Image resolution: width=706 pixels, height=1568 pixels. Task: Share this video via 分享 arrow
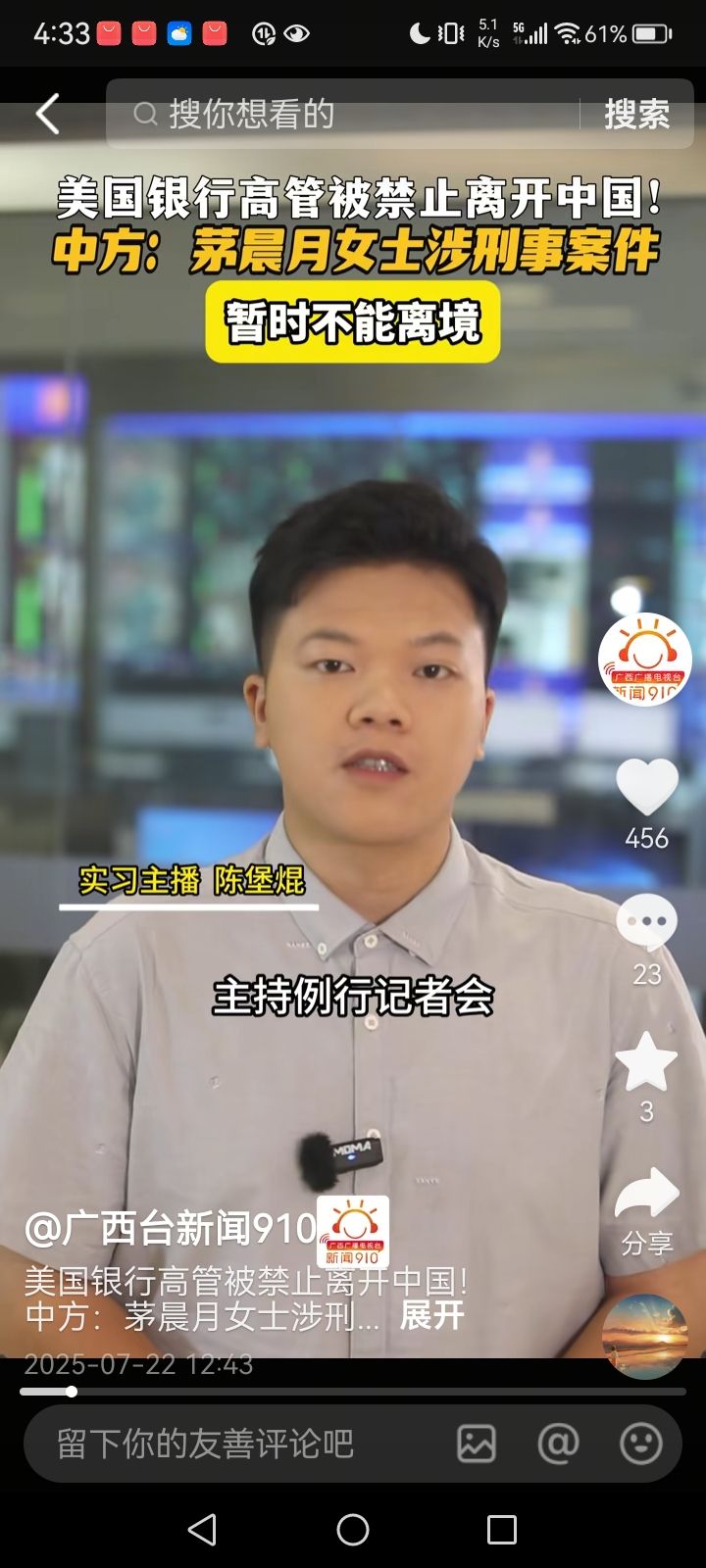(646, 1195)
